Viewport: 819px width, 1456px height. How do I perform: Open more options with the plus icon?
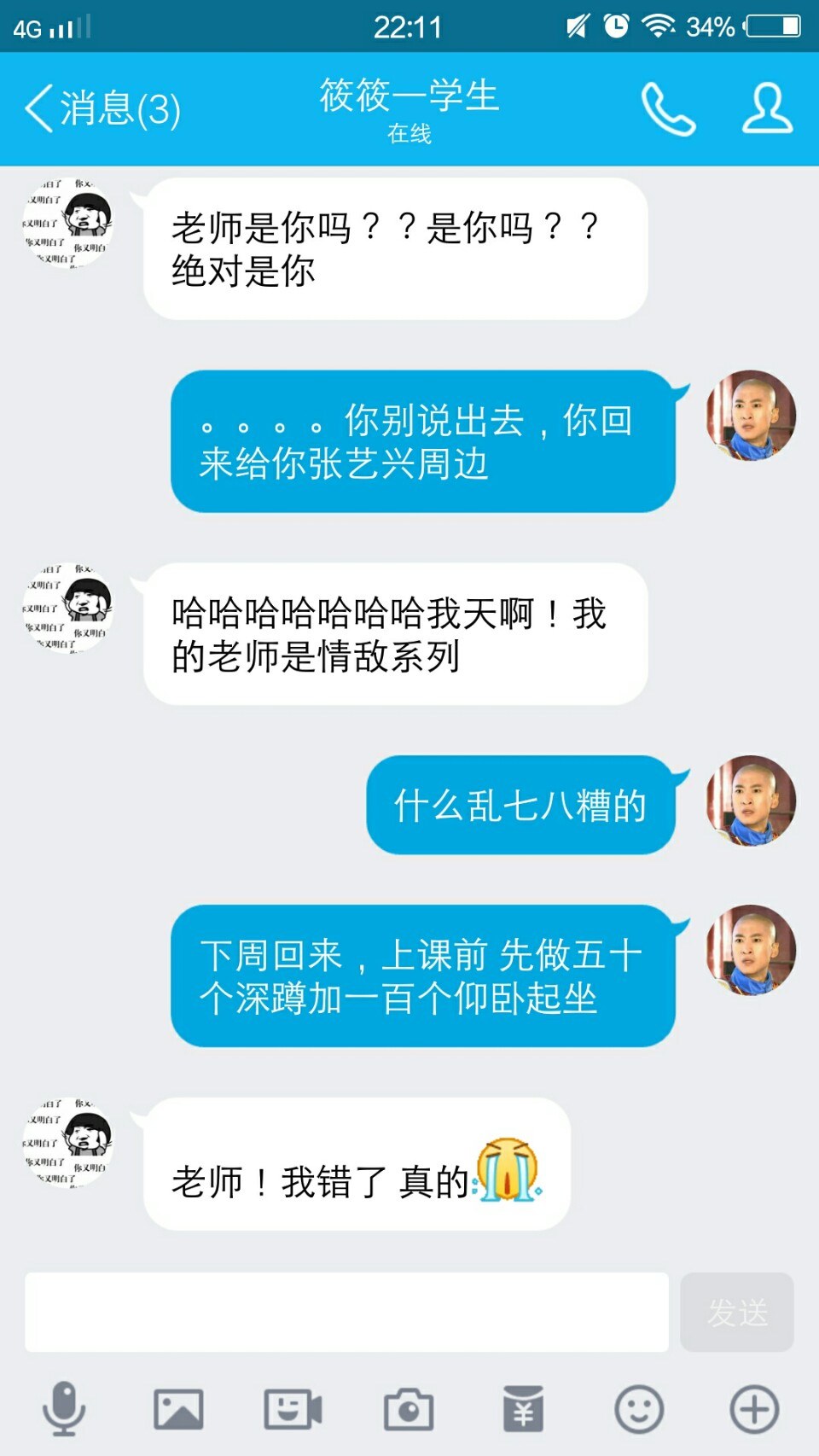pos(754,1409)
